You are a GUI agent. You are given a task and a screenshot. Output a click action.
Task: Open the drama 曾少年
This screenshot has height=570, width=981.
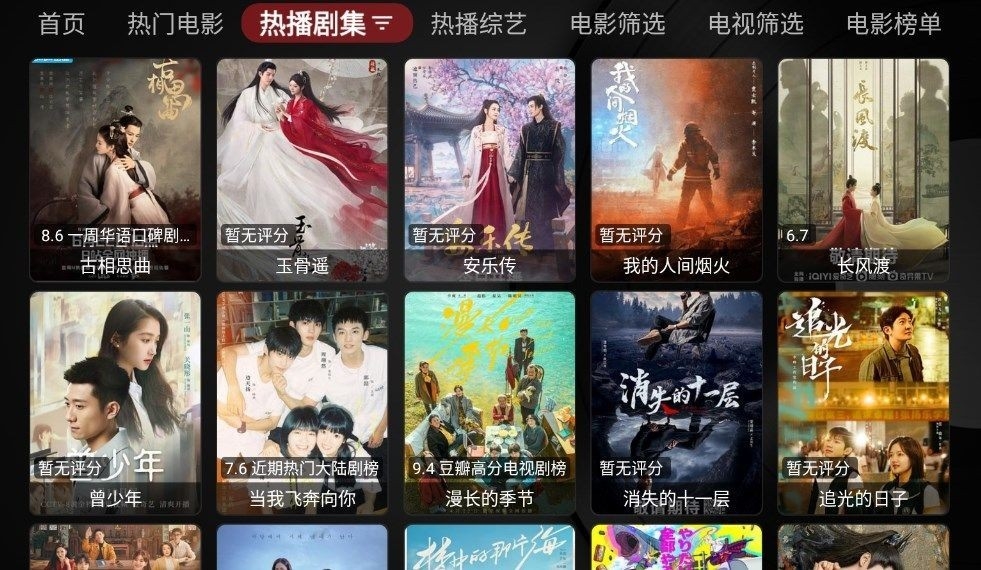point(115,402)
